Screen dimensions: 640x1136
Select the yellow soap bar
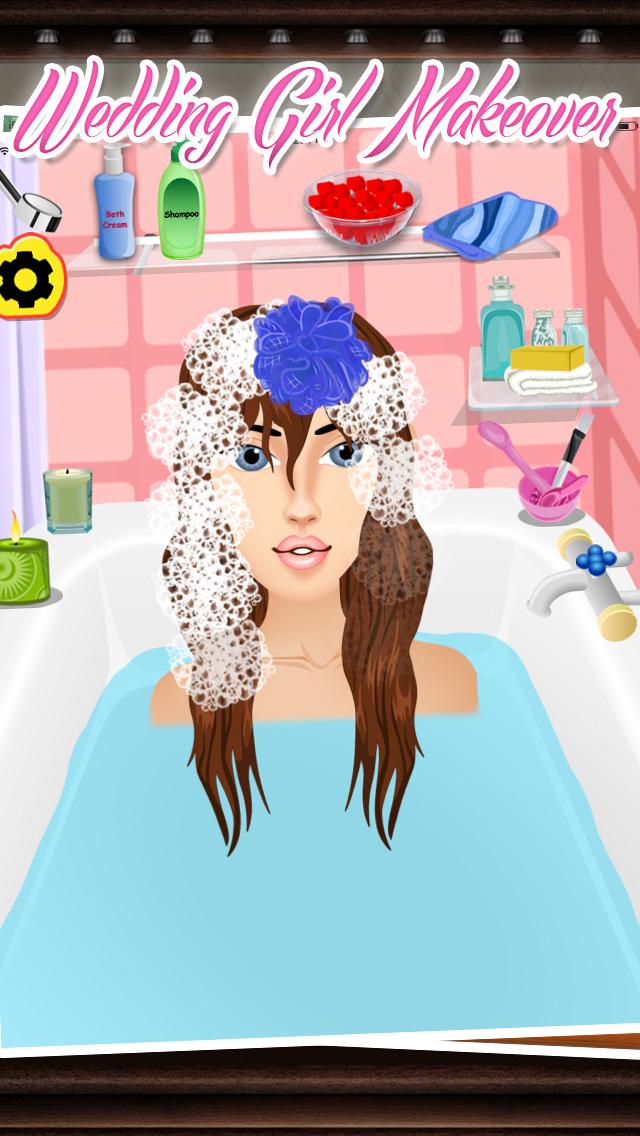point(546,357)
